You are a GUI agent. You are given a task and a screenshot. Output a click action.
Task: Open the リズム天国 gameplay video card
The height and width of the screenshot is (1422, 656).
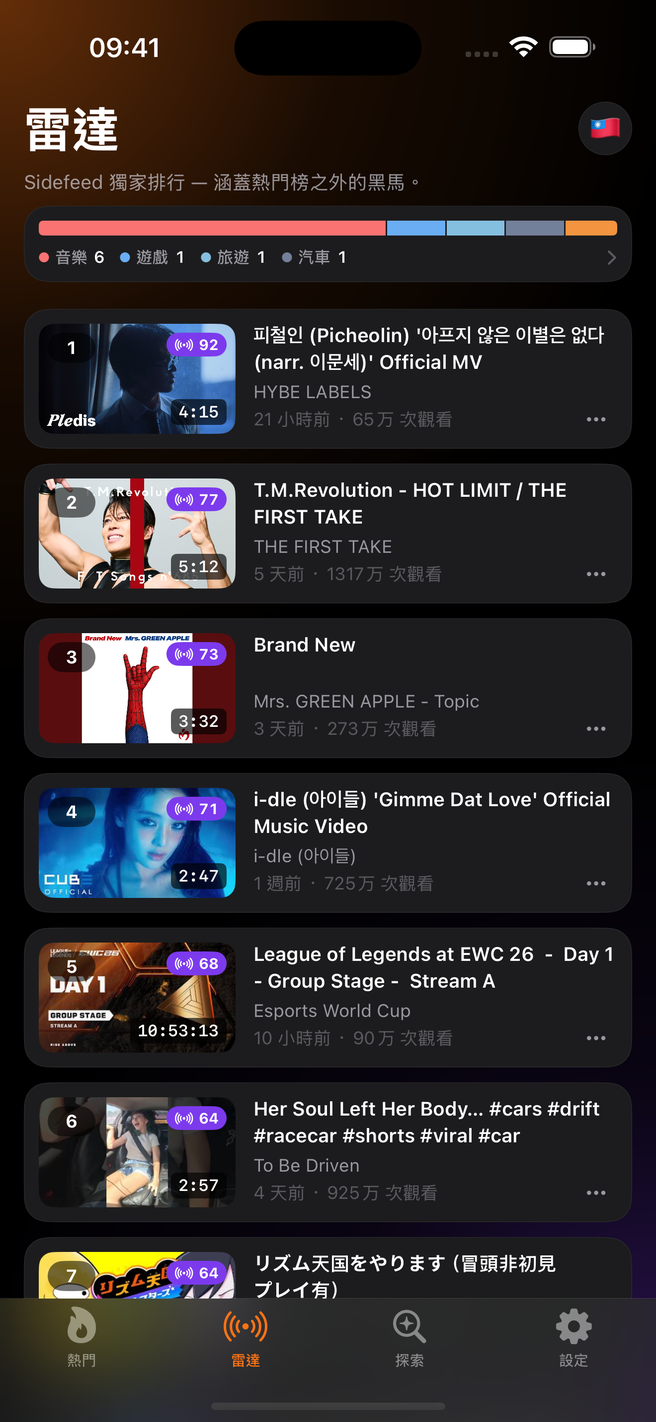tap(328, 1268)
